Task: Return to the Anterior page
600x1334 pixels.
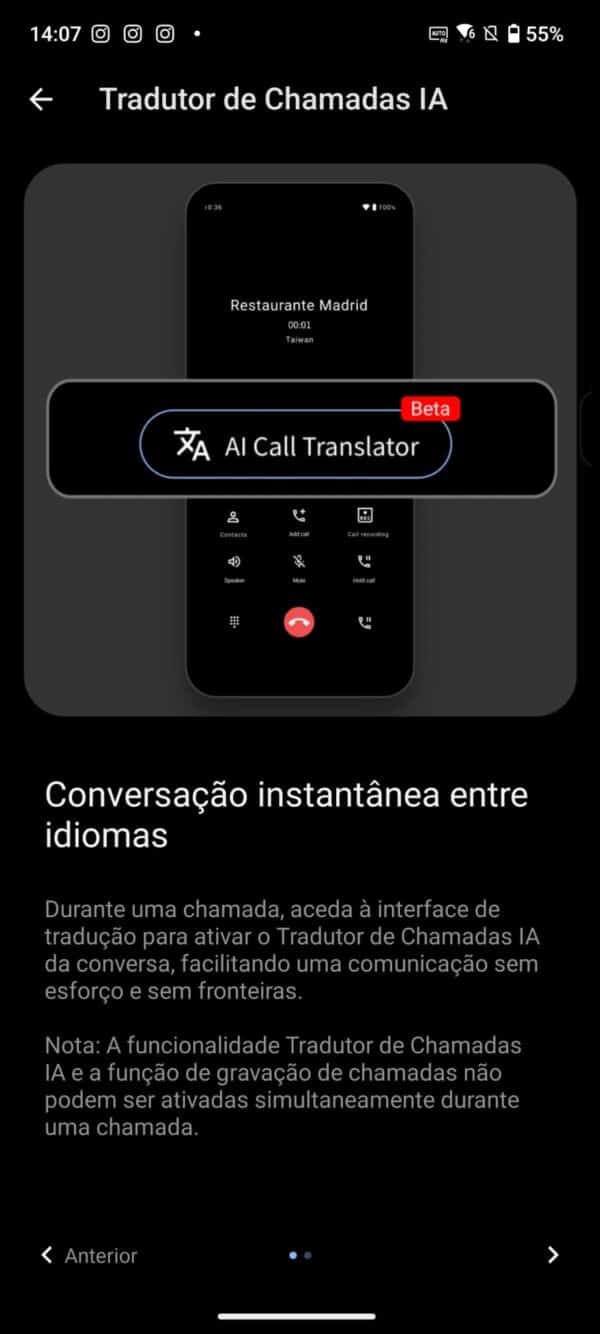Action: tap(89, 1255)
